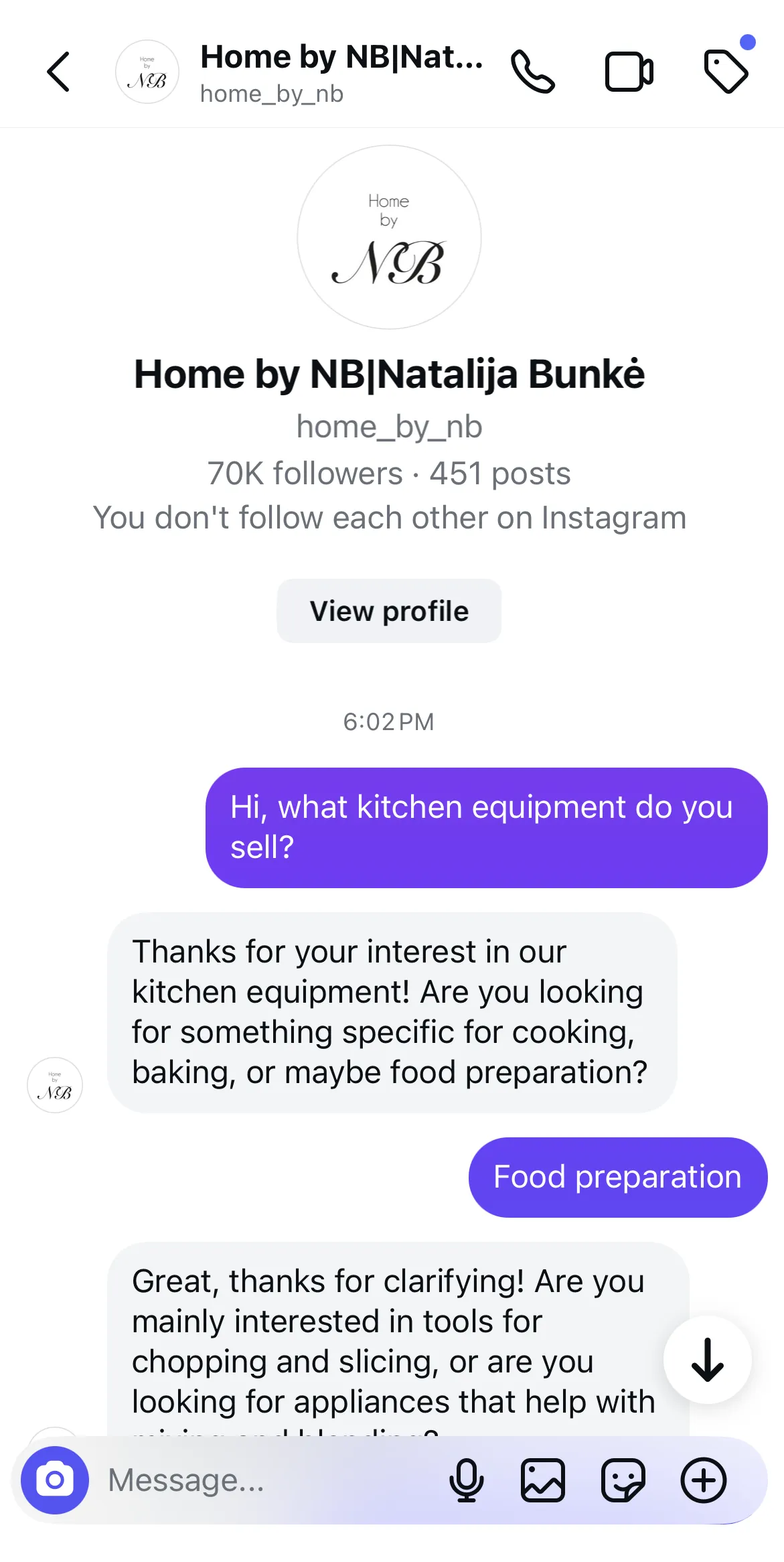Open the gallery to attach an image
This screenshot has height=1562, width=784.
tap(542, 1480)
